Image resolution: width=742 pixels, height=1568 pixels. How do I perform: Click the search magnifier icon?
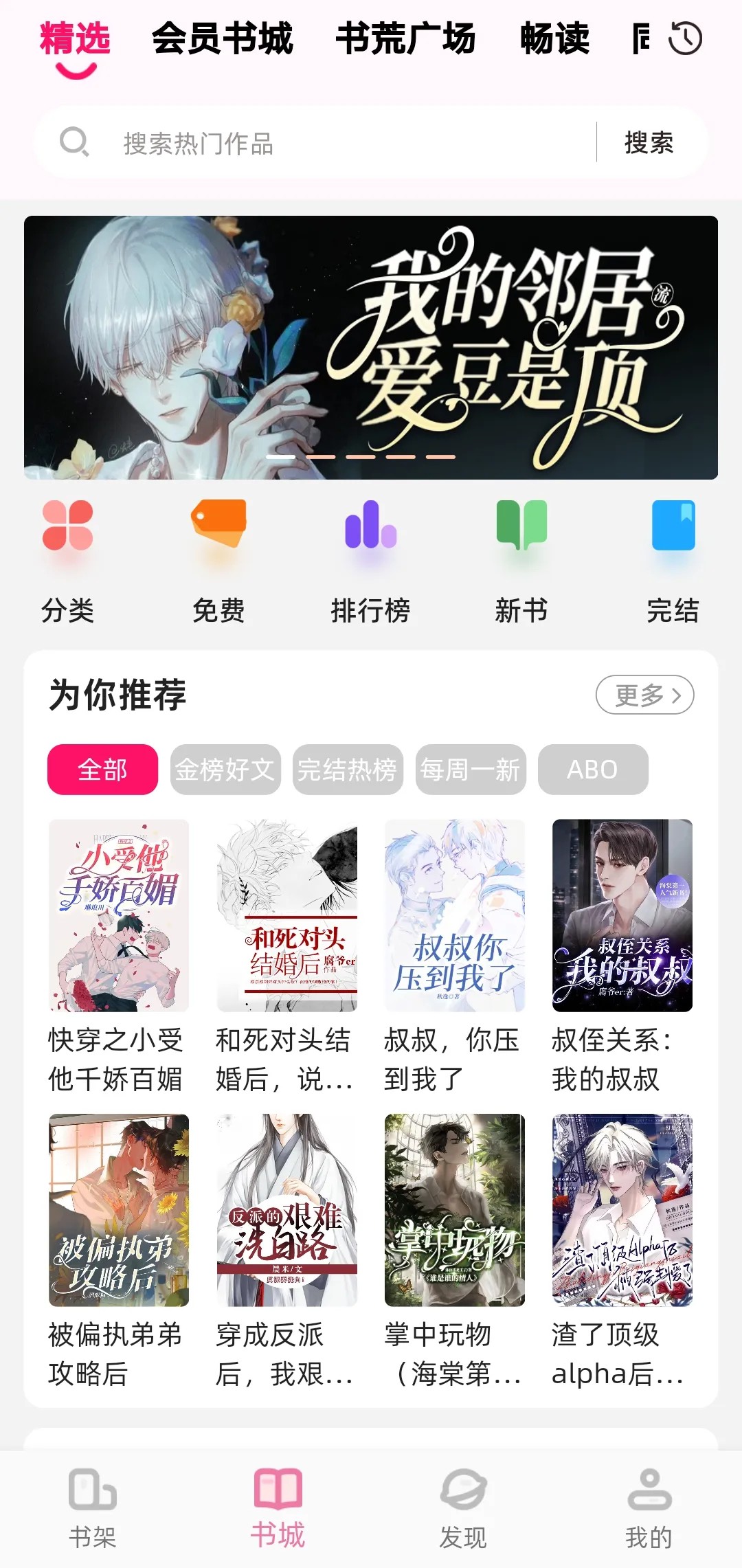[x=76, y=142]
